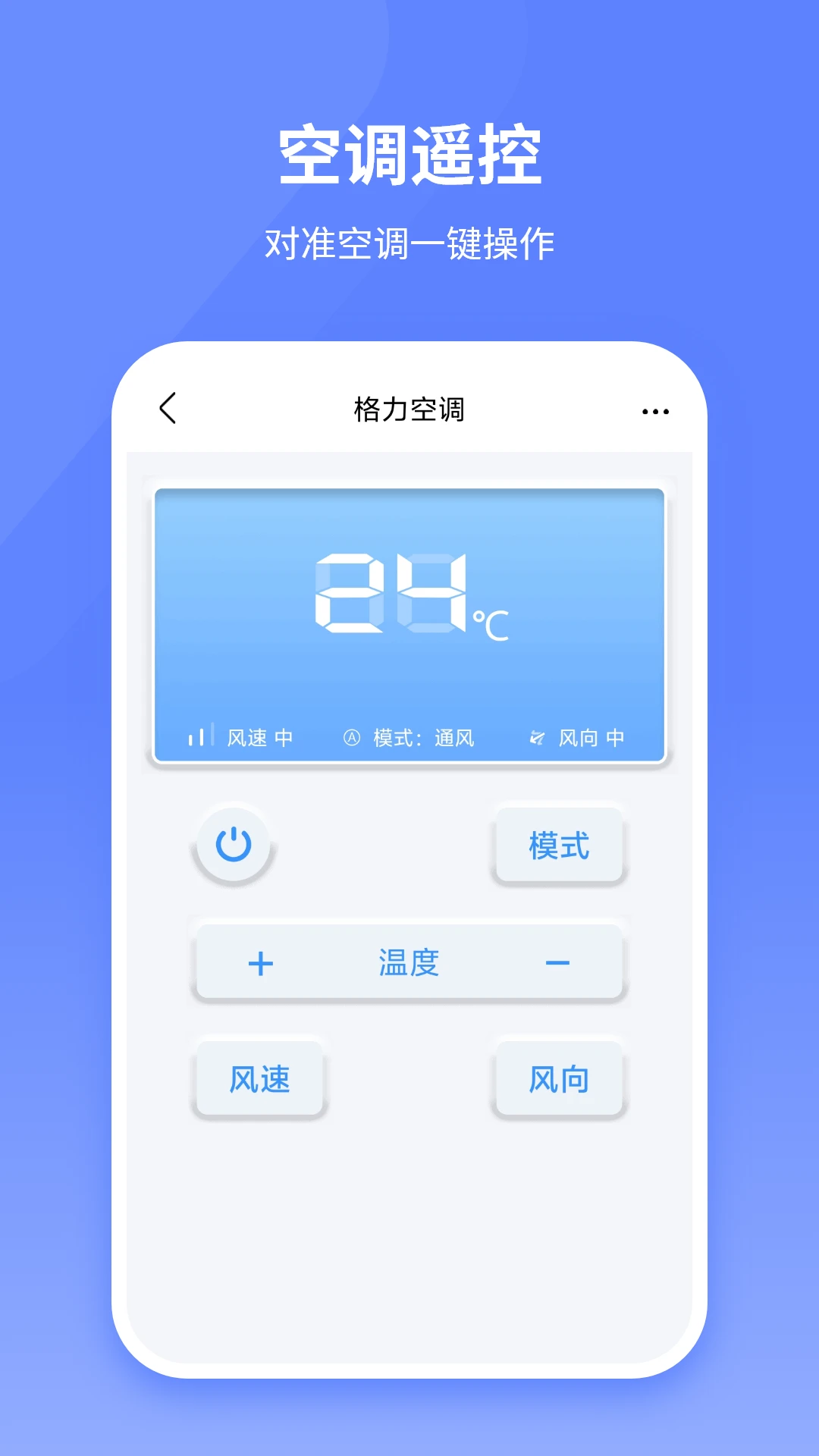Cycle fan speeds with the 风速 button
This screenshot has width=819, height=1456.
point(259,1080)
